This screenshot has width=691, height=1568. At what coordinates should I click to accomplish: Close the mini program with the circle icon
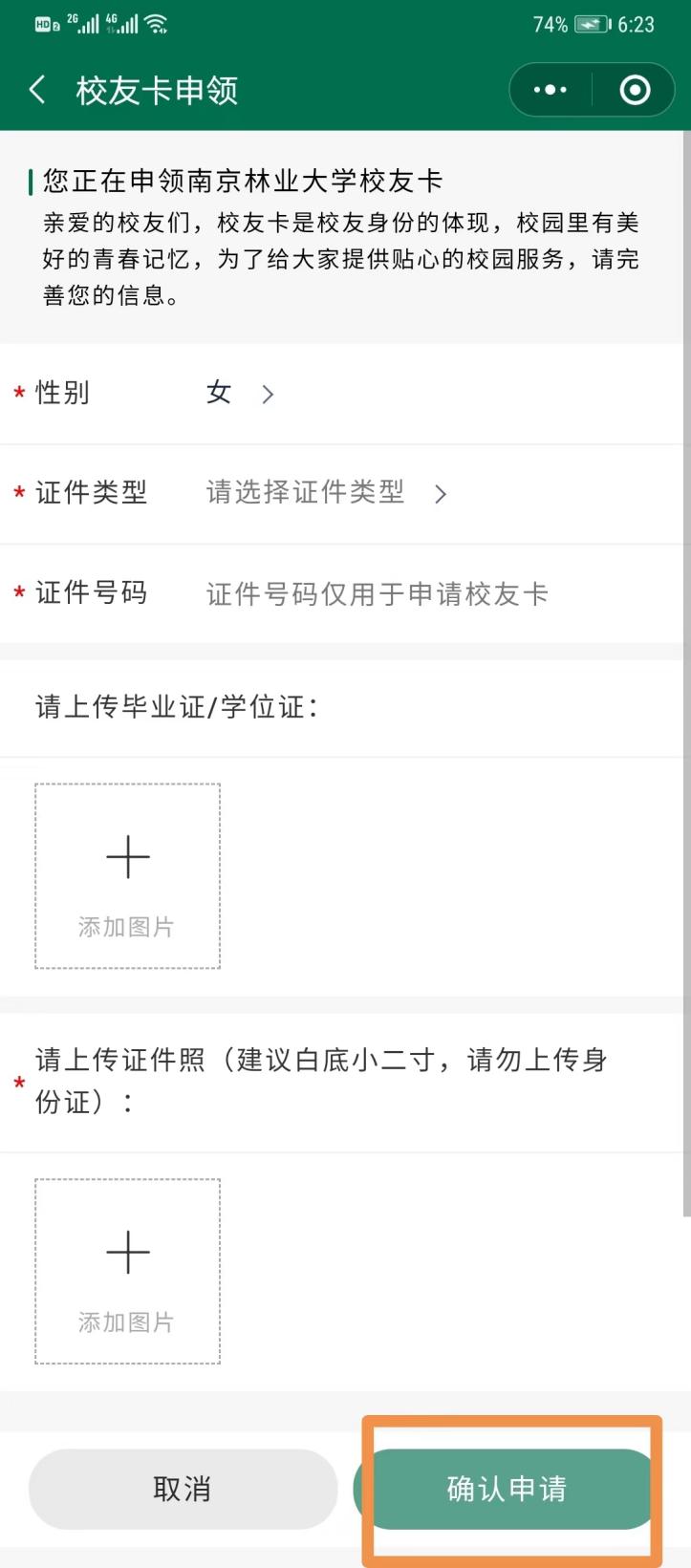[x=635, y=91]
